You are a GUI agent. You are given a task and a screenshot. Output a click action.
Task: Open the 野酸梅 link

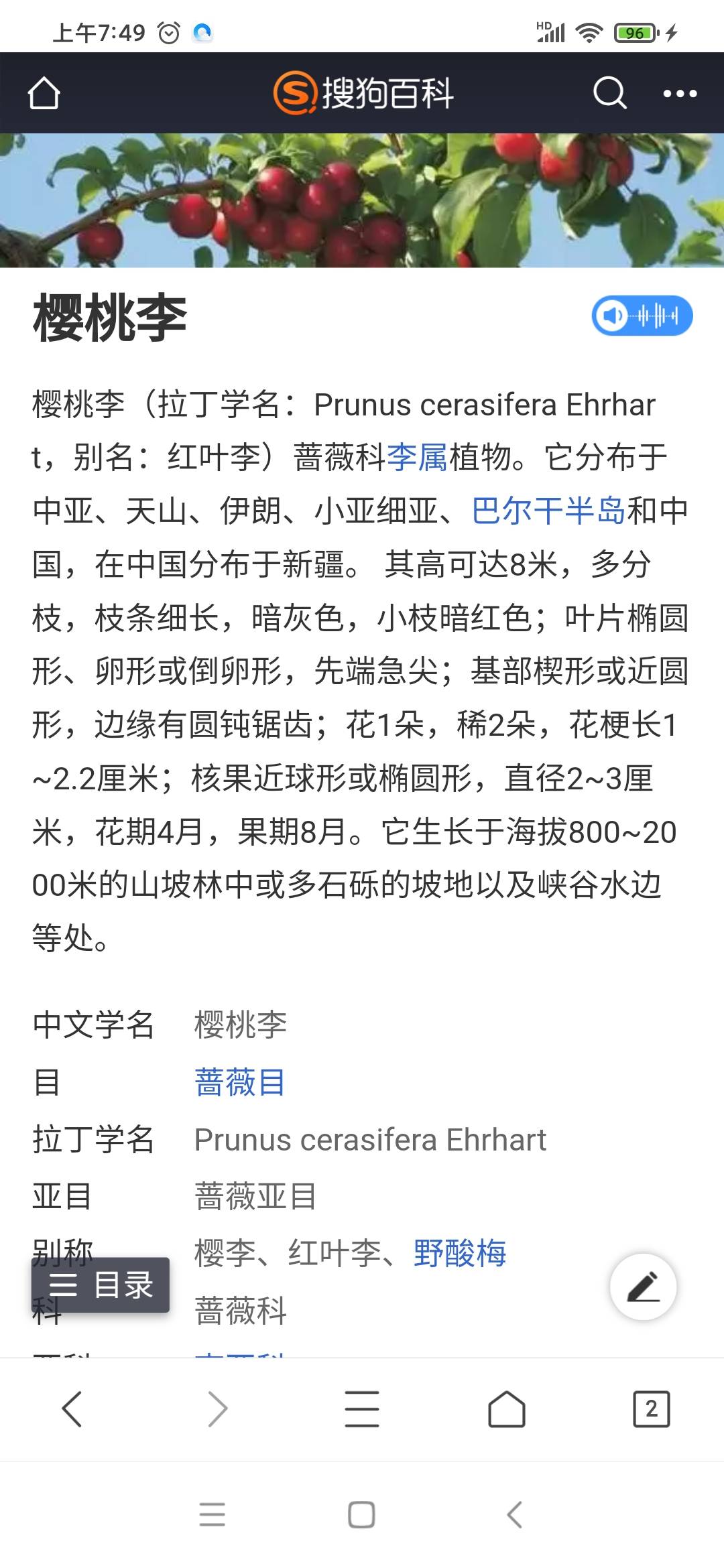pyautogui.click(x=460, y=1253)
